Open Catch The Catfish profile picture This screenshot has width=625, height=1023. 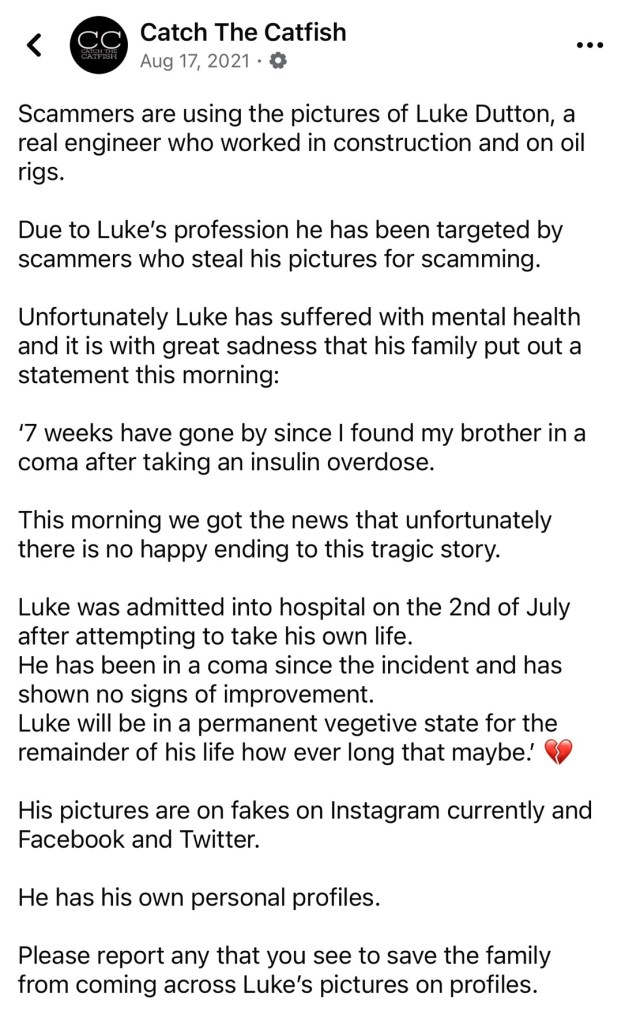97,46
